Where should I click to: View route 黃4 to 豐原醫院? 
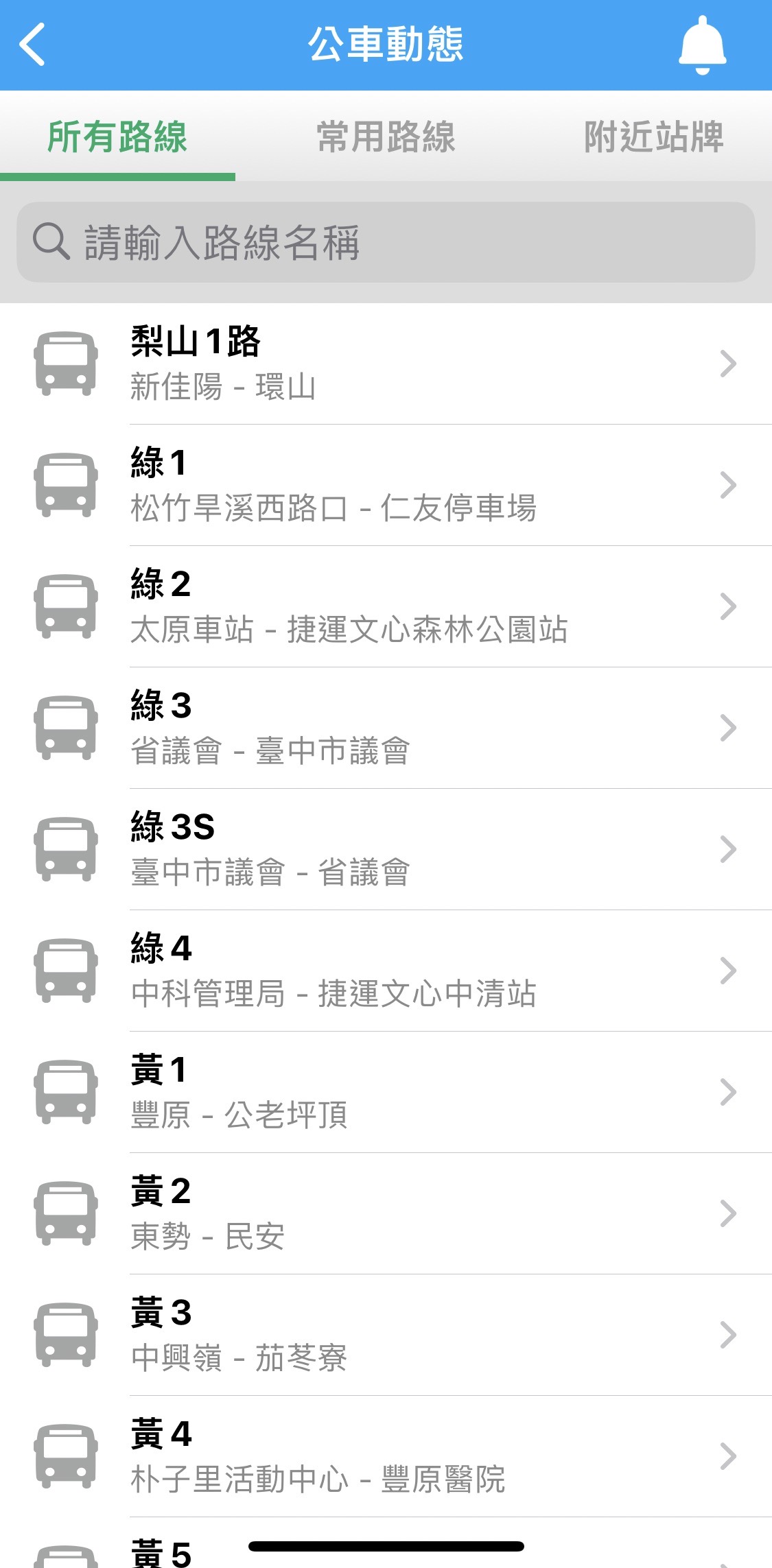pyautogui.click(x=386, y=1456)
